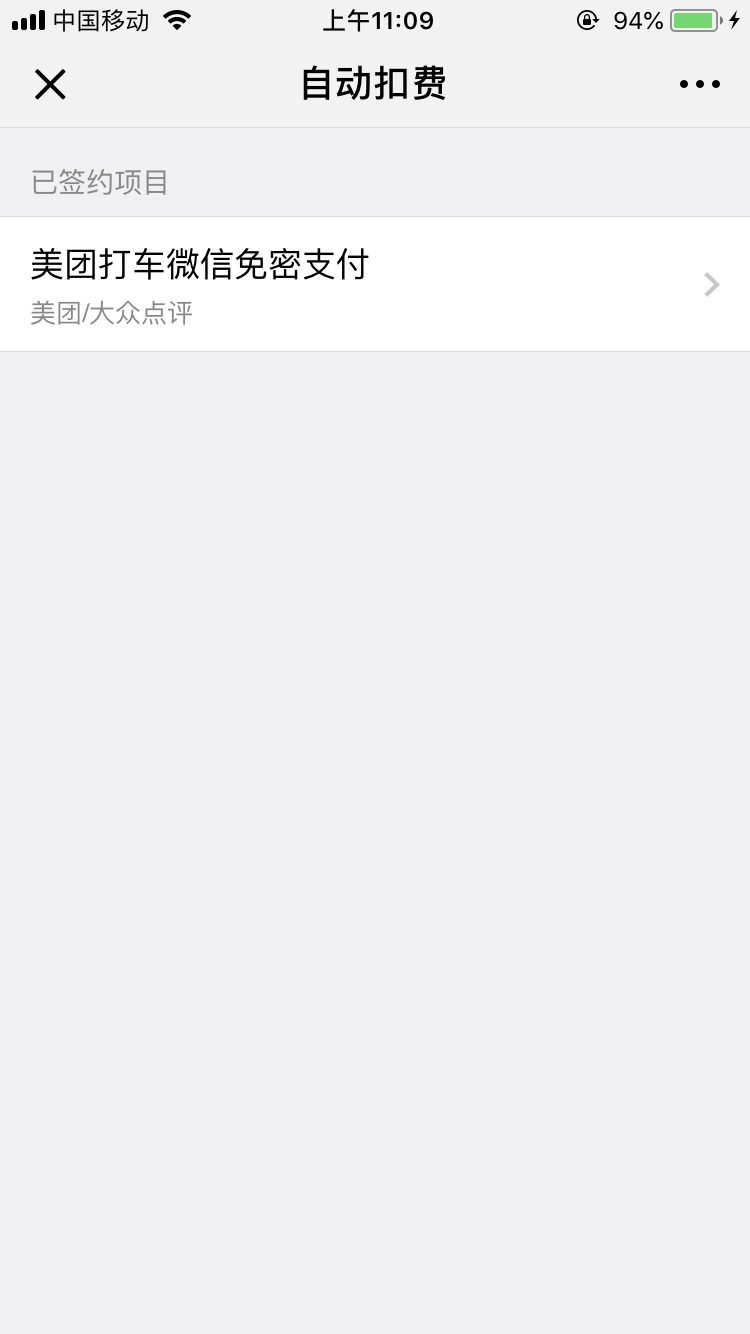Tap the cellular signal bars icon

[27, 18]
